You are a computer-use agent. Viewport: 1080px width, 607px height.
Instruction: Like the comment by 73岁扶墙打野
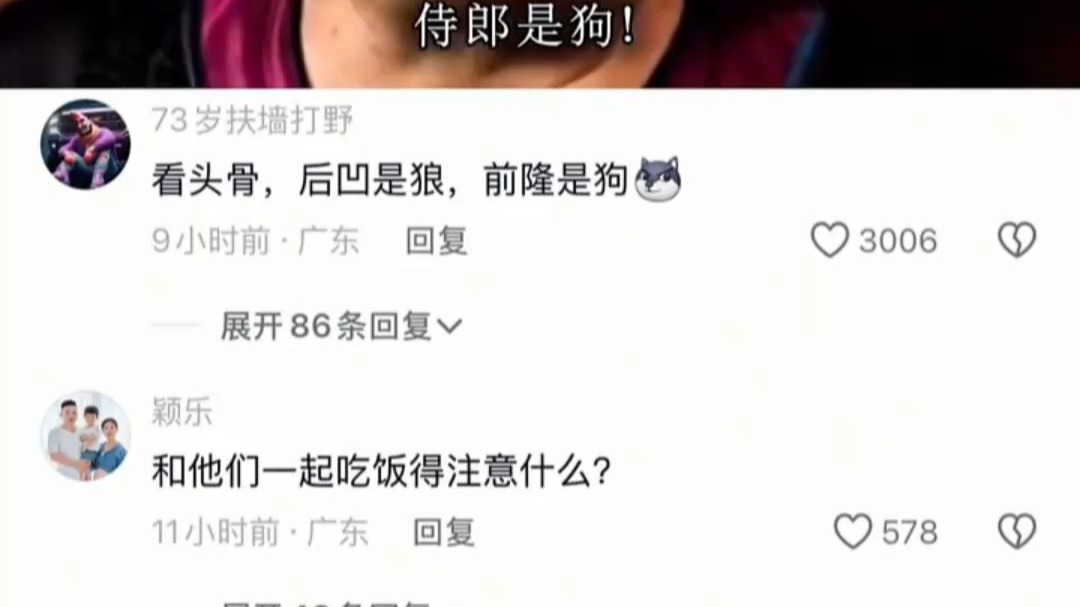829,241
